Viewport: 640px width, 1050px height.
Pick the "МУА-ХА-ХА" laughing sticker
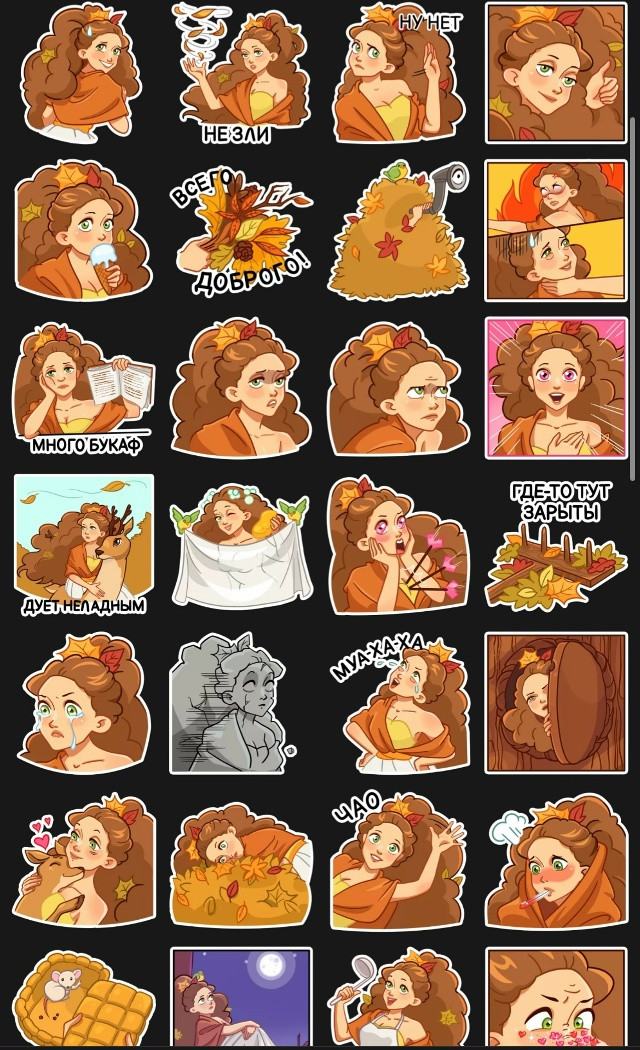coord(398,705)
